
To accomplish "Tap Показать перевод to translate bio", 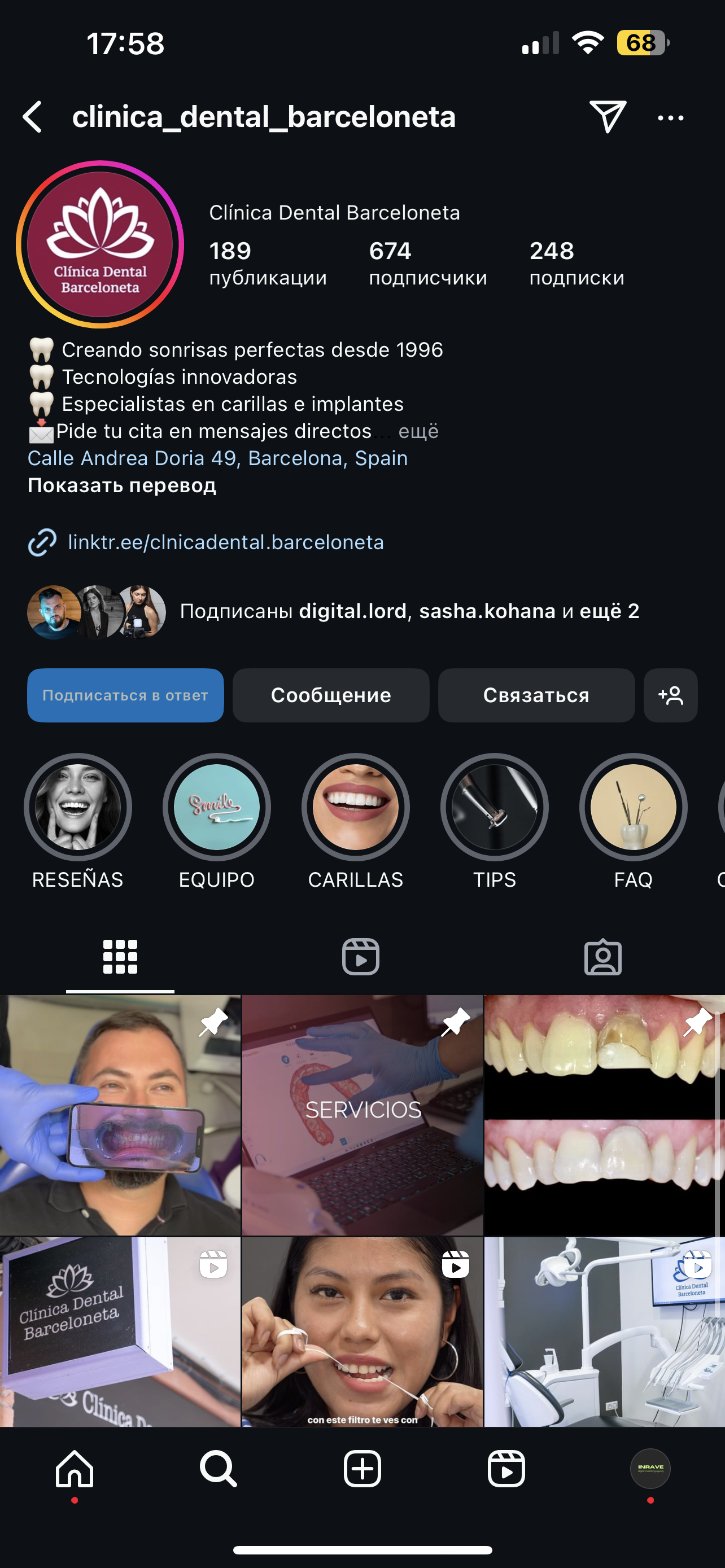I will 122,485.
